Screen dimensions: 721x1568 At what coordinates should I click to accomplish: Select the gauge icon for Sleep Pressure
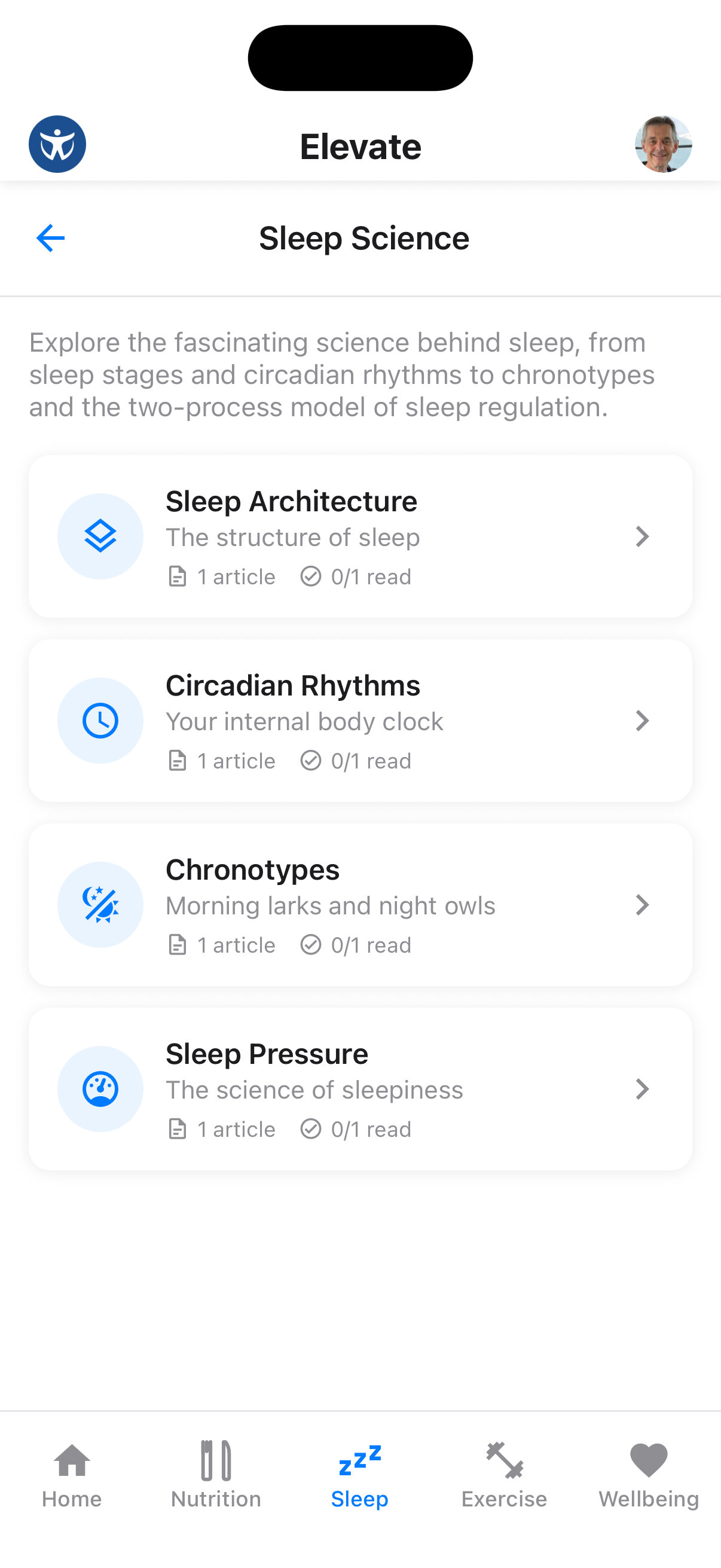[100, 1089]
